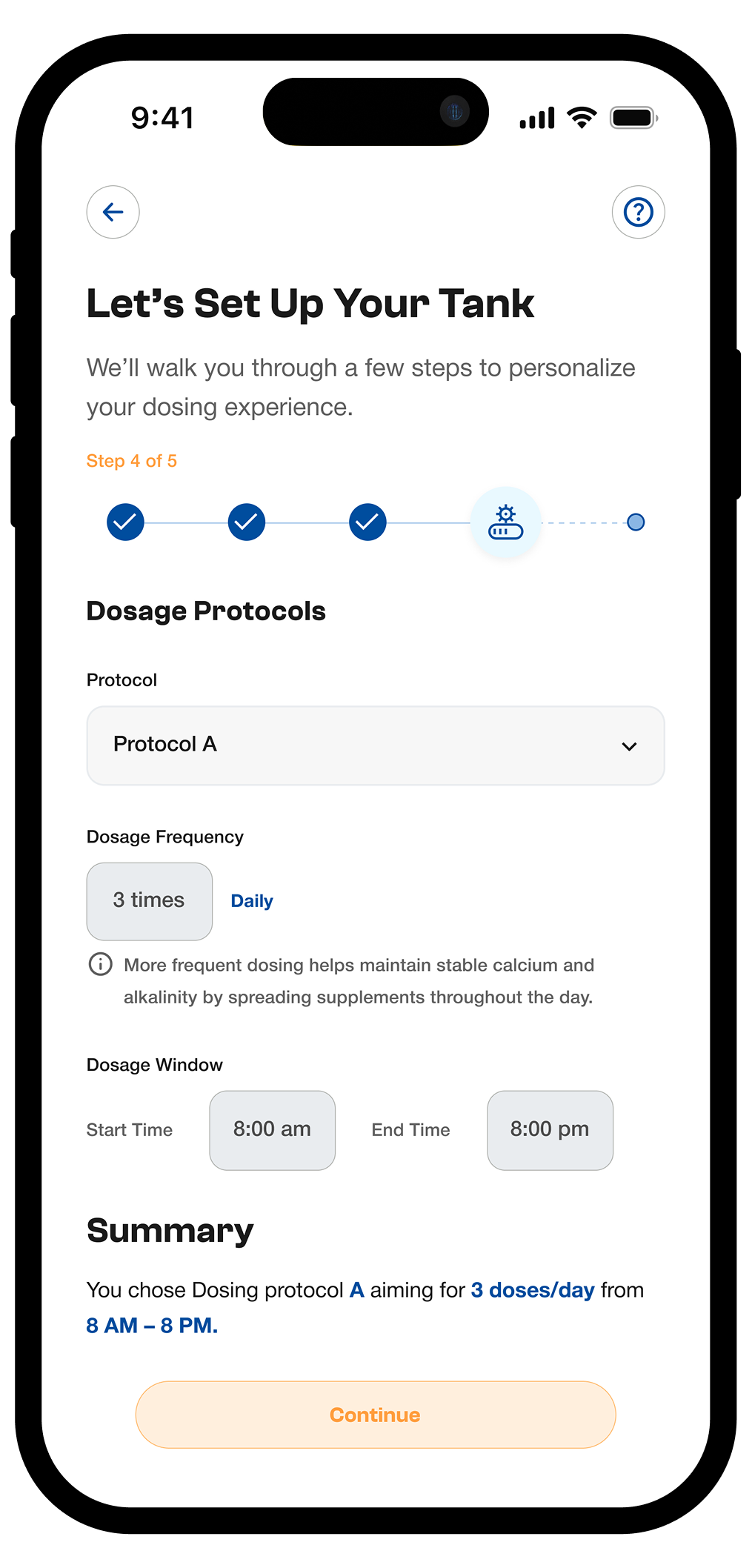Tap the dosing frequency info icon
752x1568 pixels.
101,964
